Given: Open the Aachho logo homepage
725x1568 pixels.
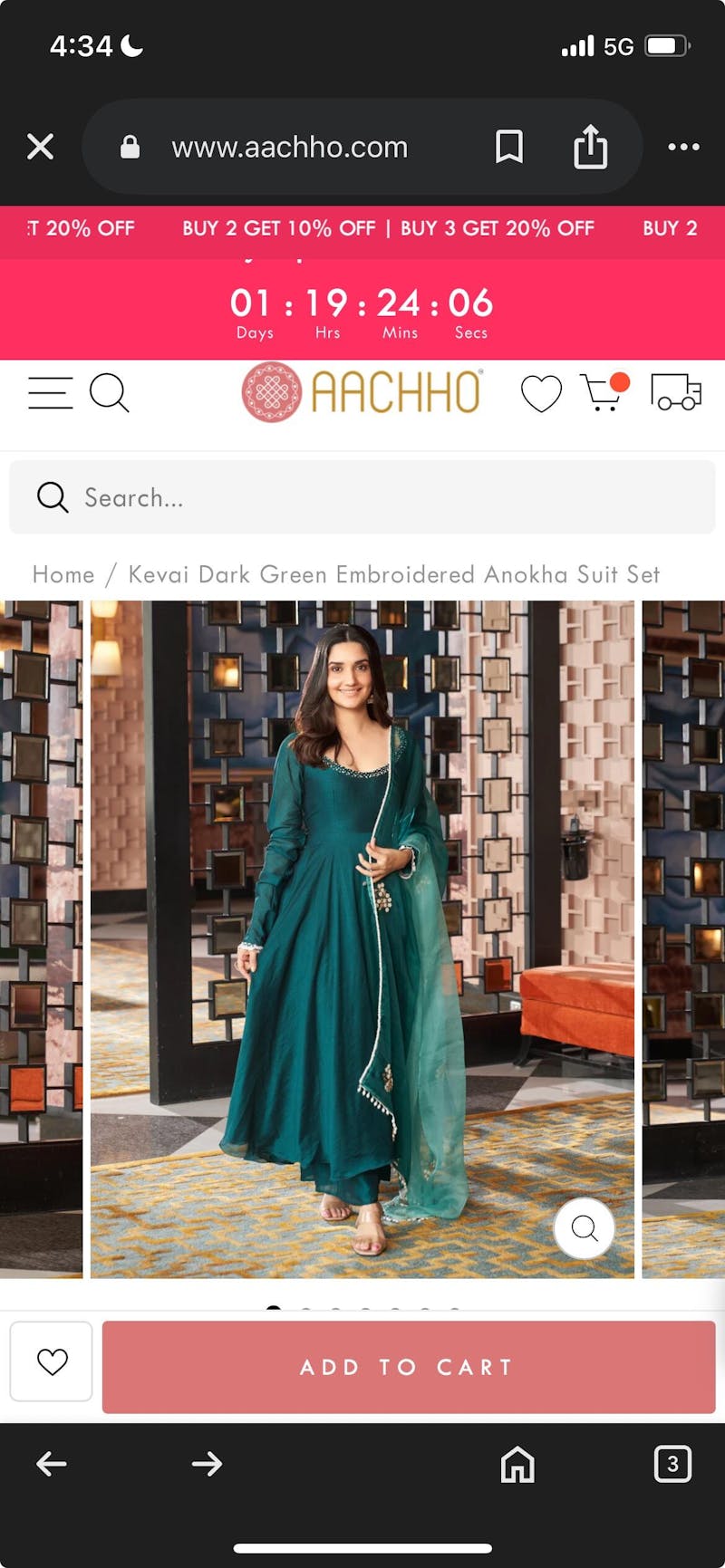Looking at the screenshot, I should (362, 393).
